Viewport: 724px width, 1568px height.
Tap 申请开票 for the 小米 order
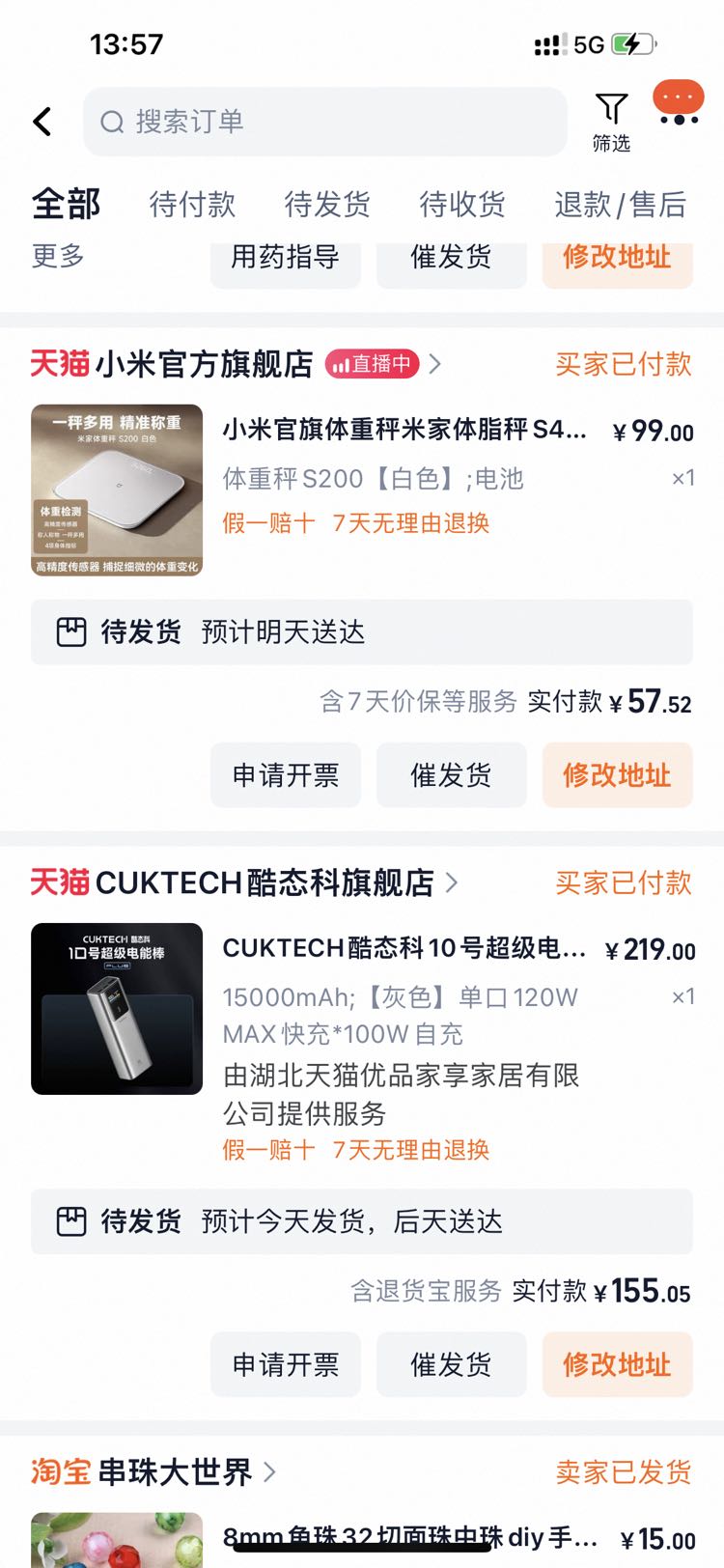pos(286,774)
